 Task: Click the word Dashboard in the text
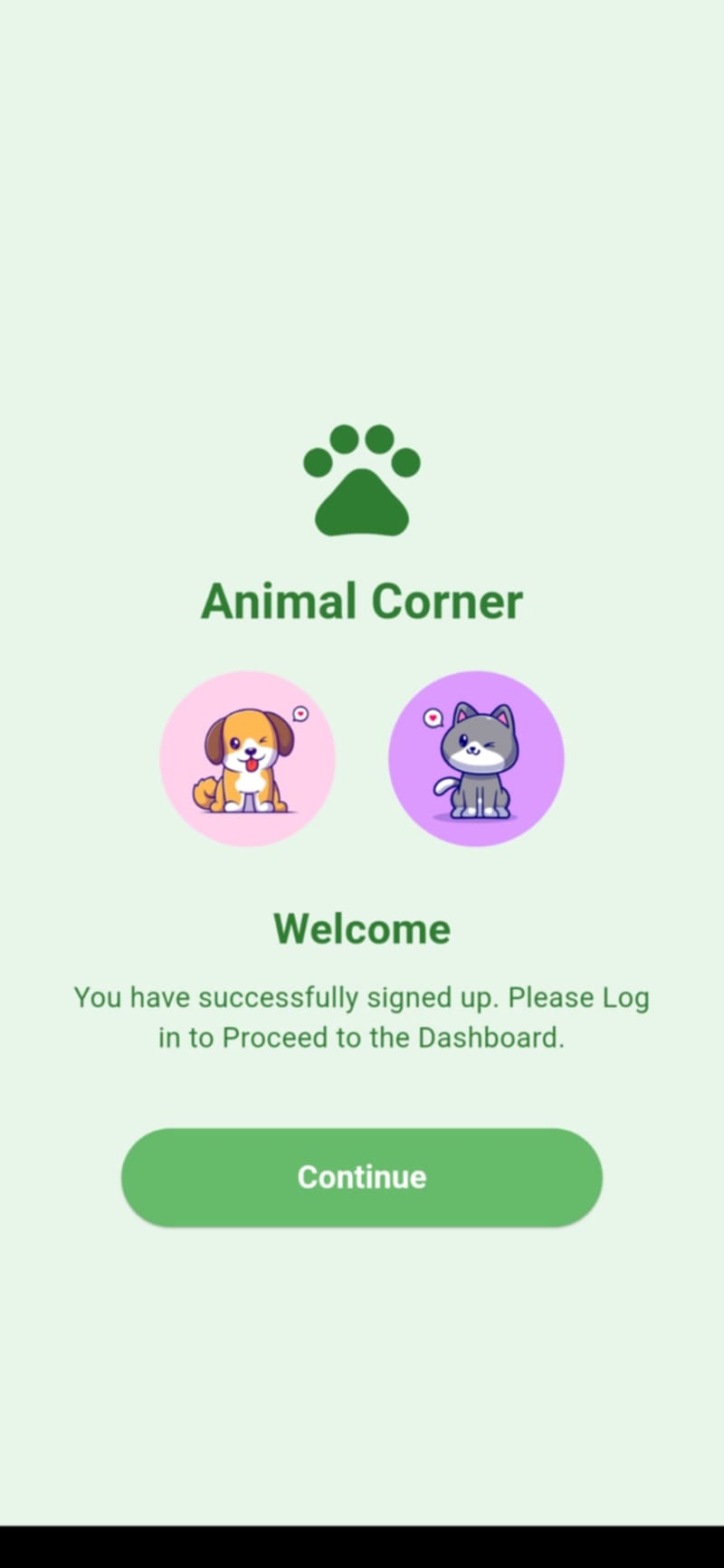click(491, 1037)
